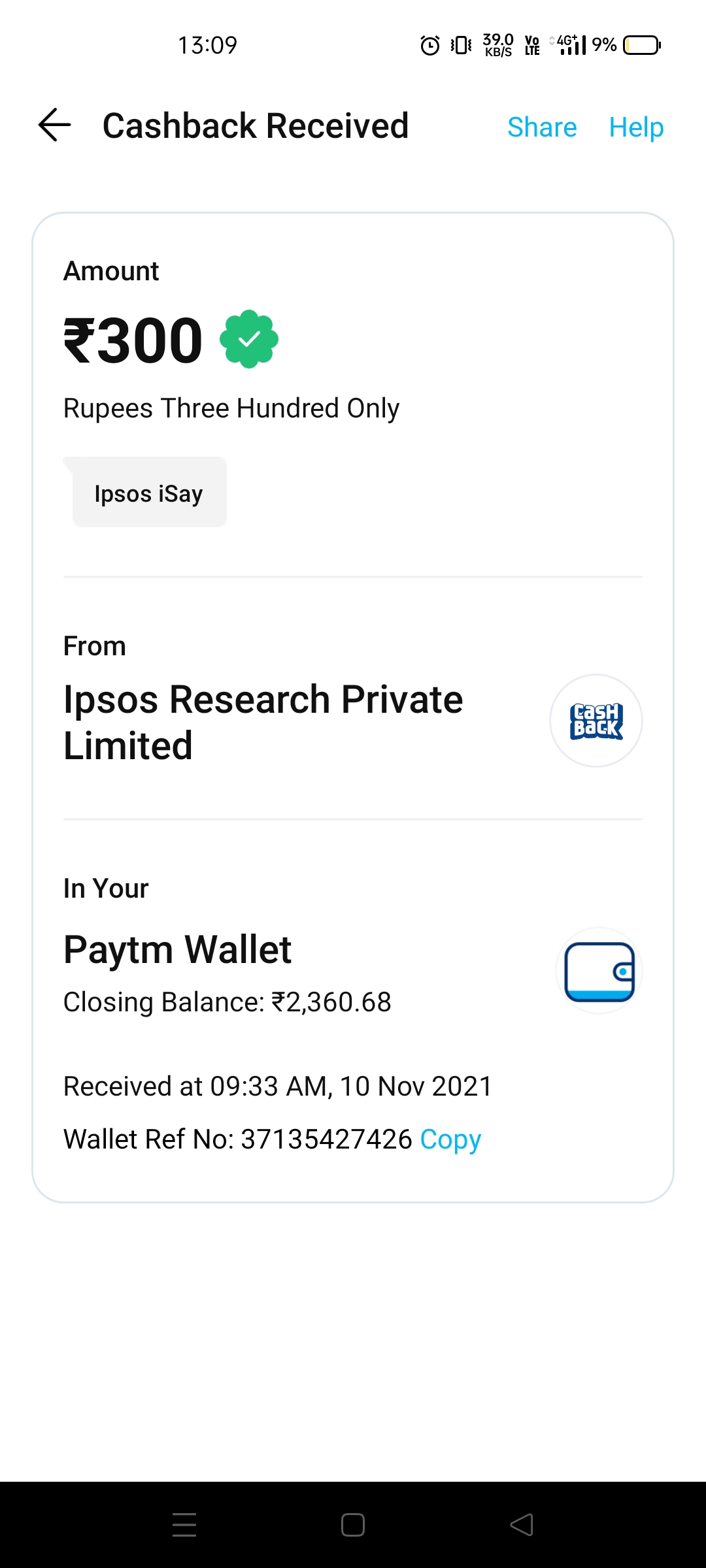The width and height of the screenshot is (706, 1568).
Task: Share this cashback receipt
Action: [x=542, y=127]
